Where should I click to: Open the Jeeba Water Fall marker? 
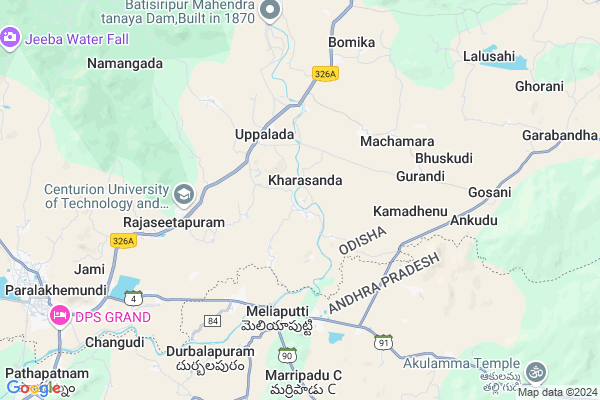(x=10, y=38)
